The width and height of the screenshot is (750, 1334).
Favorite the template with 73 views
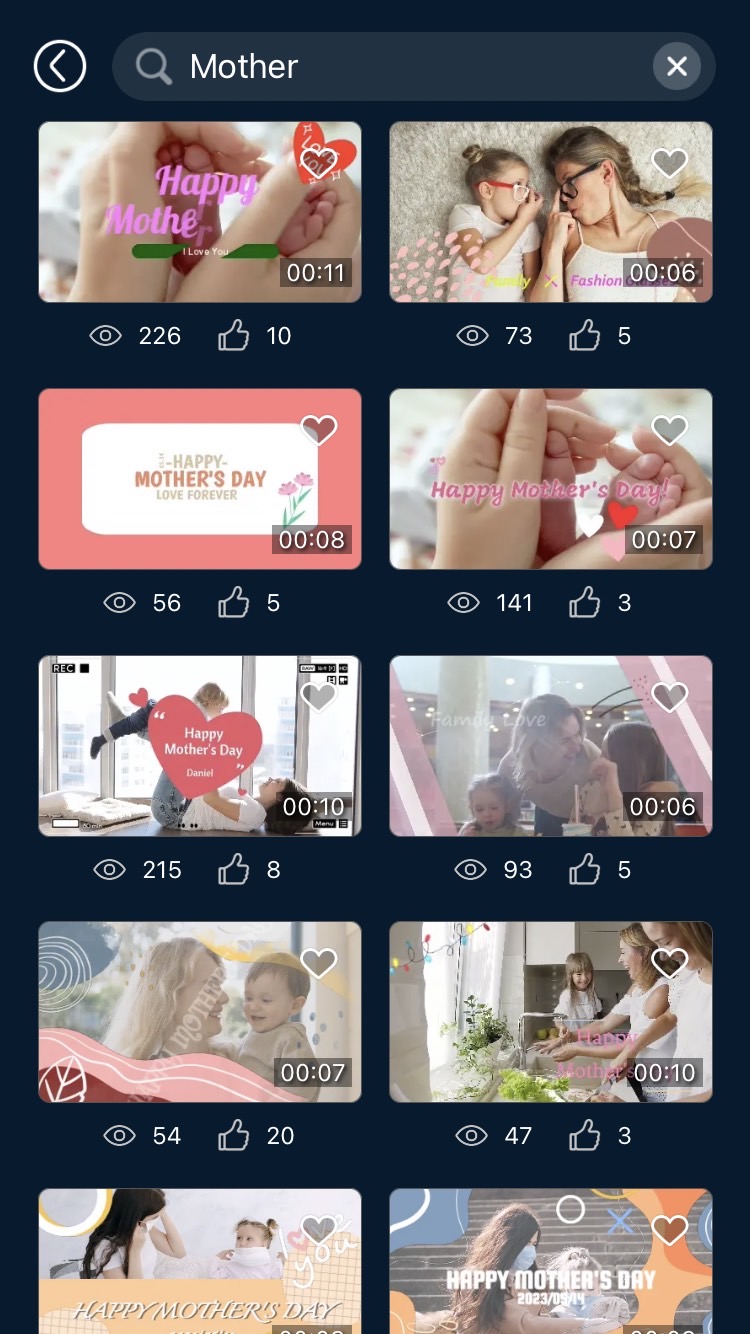(669, 162)
